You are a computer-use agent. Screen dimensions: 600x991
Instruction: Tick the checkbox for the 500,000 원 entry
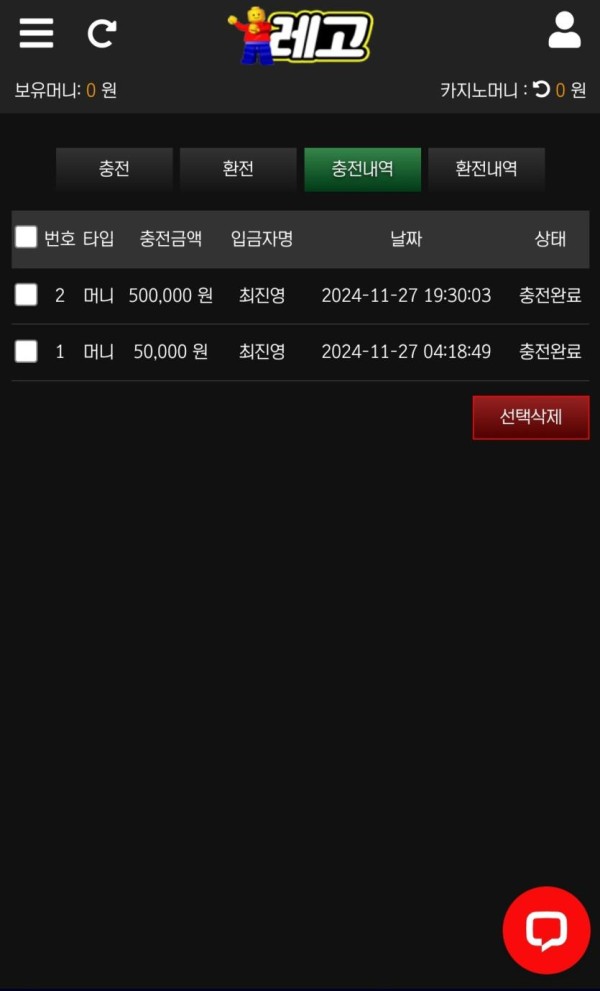[26, 295]
